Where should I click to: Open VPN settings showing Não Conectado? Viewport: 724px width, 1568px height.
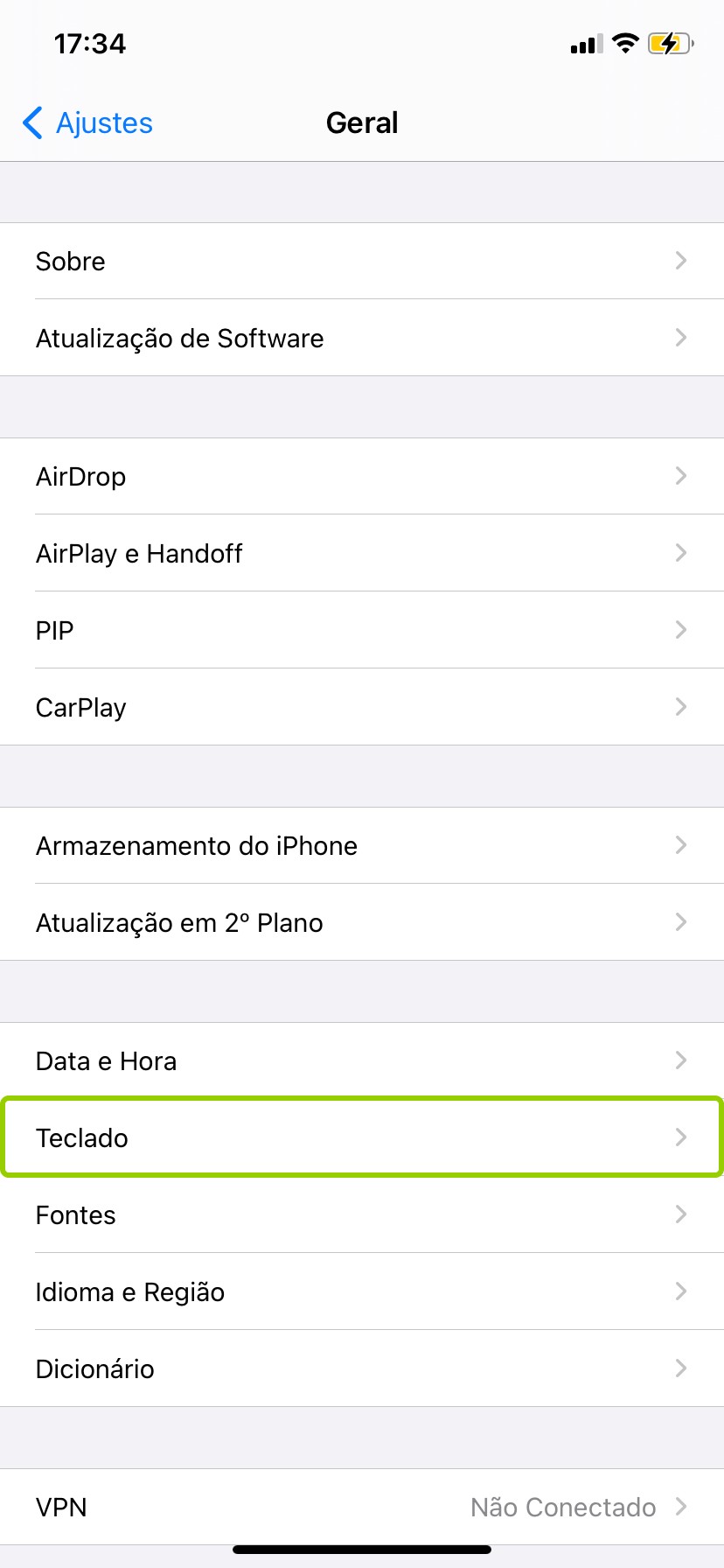pos(362,1507)
